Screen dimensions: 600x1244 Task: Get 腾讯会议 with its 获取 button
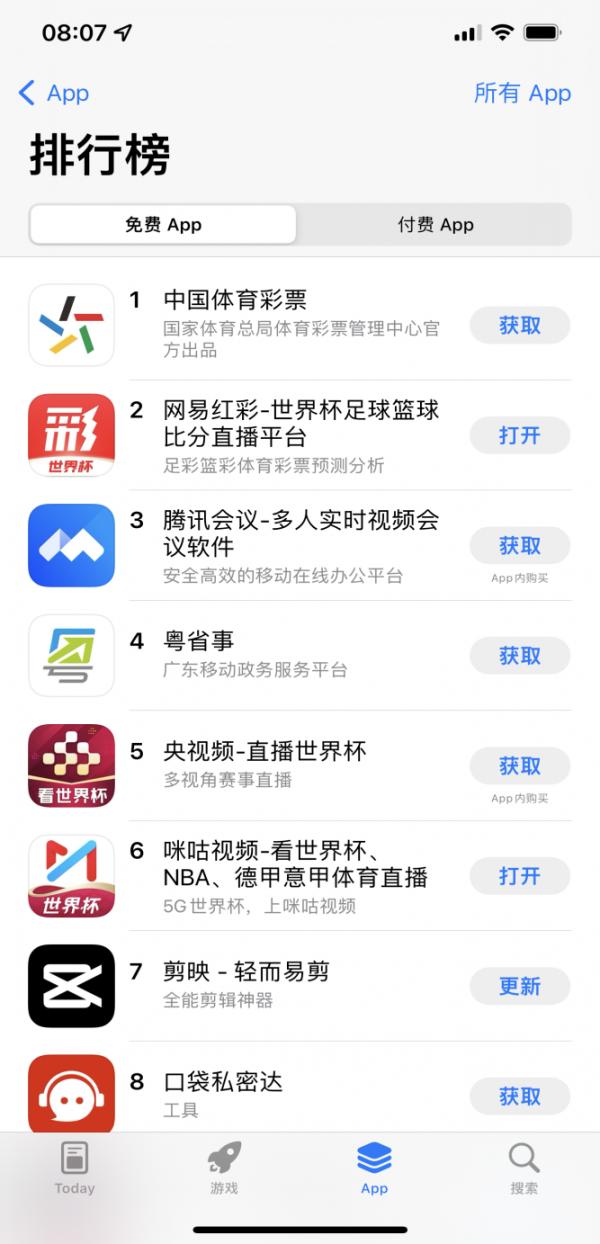click(520, 545)
